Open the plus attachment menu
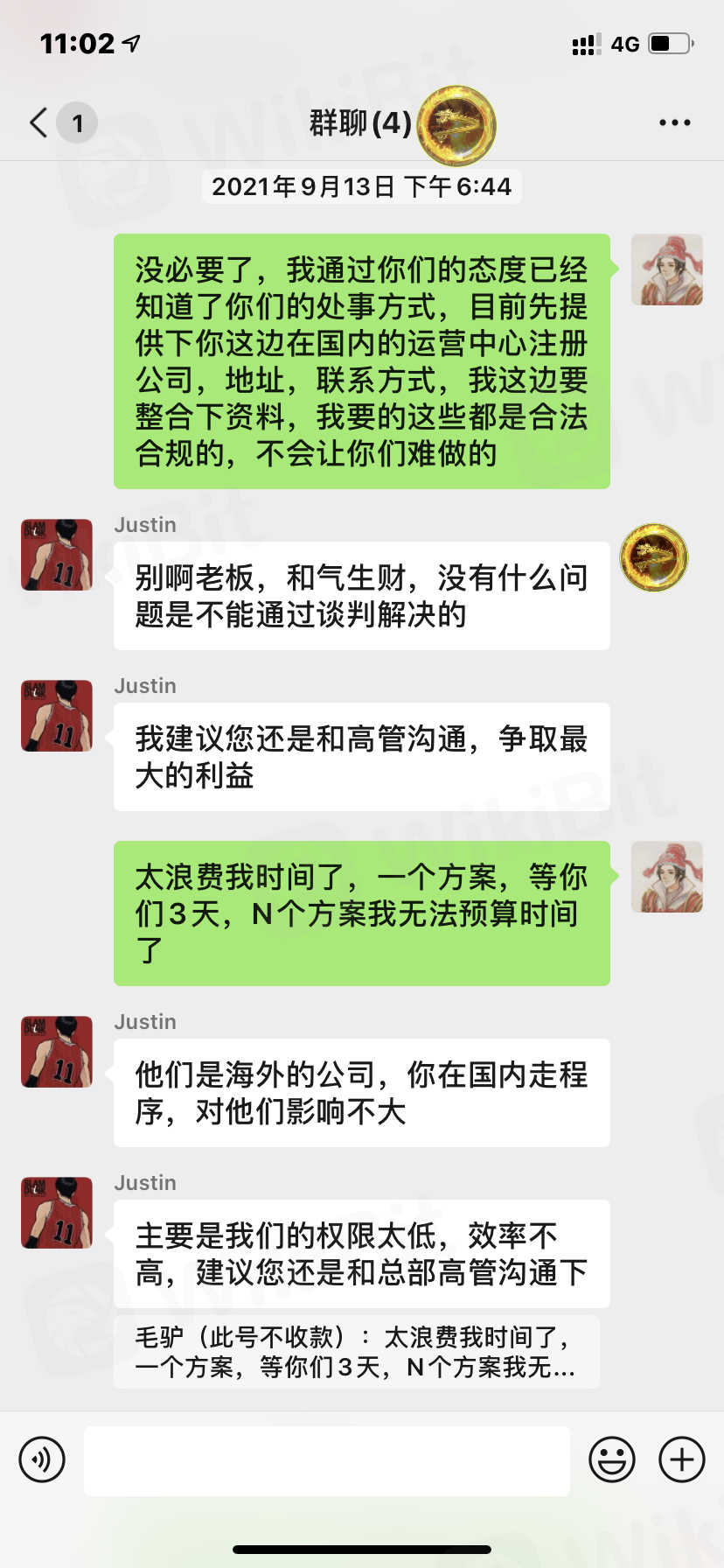This screenshot has width=724, height=1568. 681,1459
